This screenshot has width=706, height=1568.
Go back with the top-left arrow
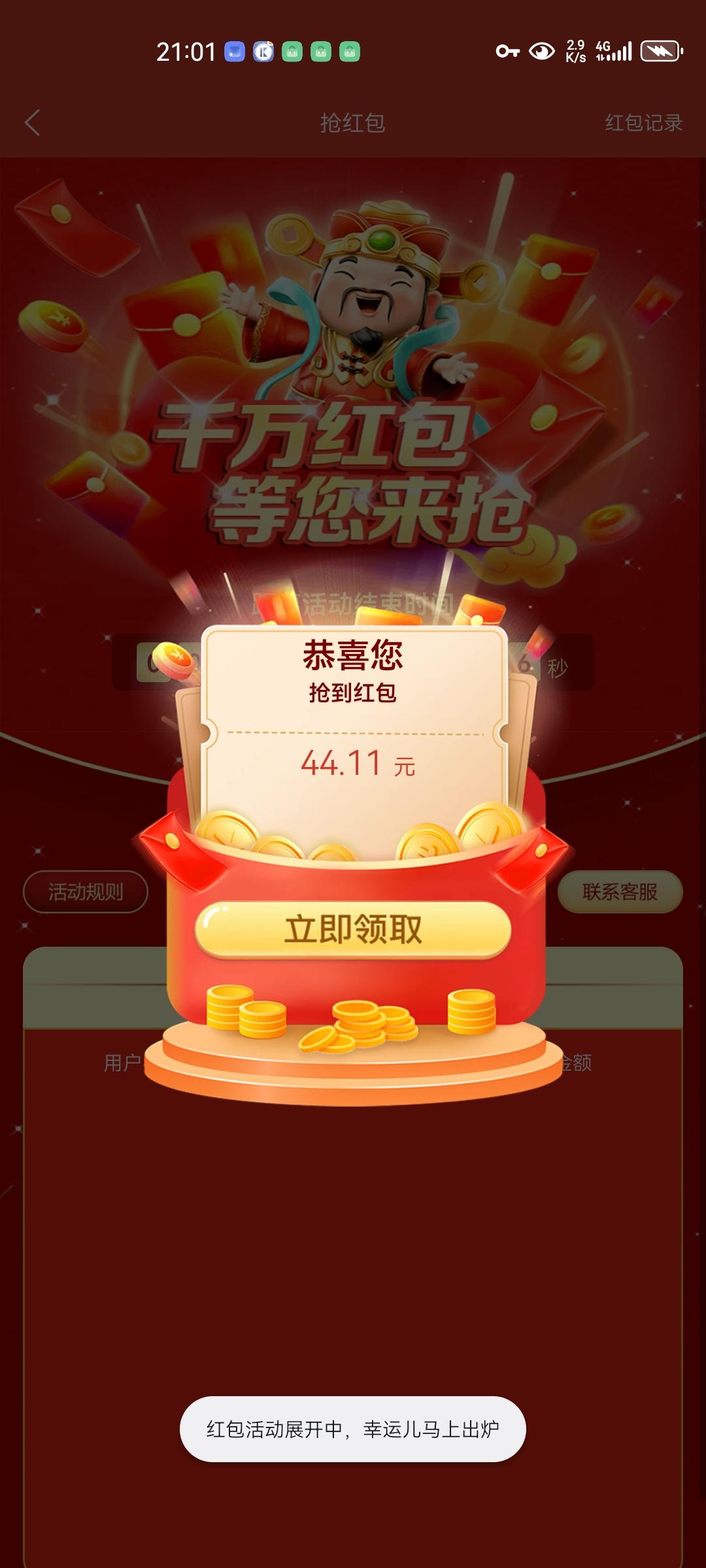[33, 123]
